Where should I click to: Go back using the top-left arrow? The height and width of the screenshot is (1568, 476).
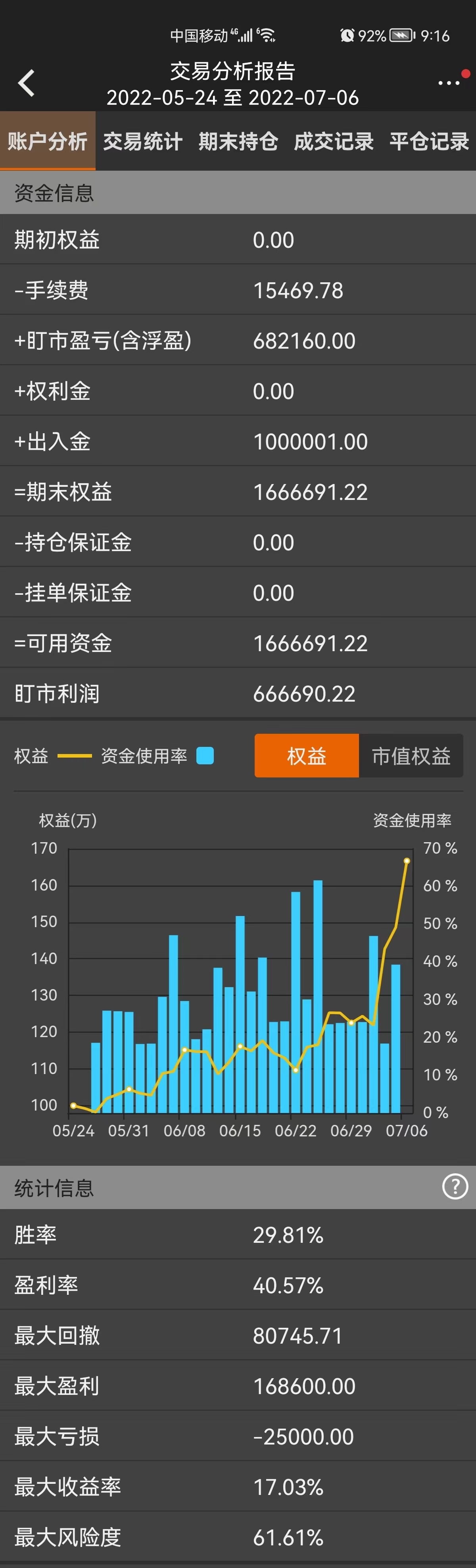26,83
